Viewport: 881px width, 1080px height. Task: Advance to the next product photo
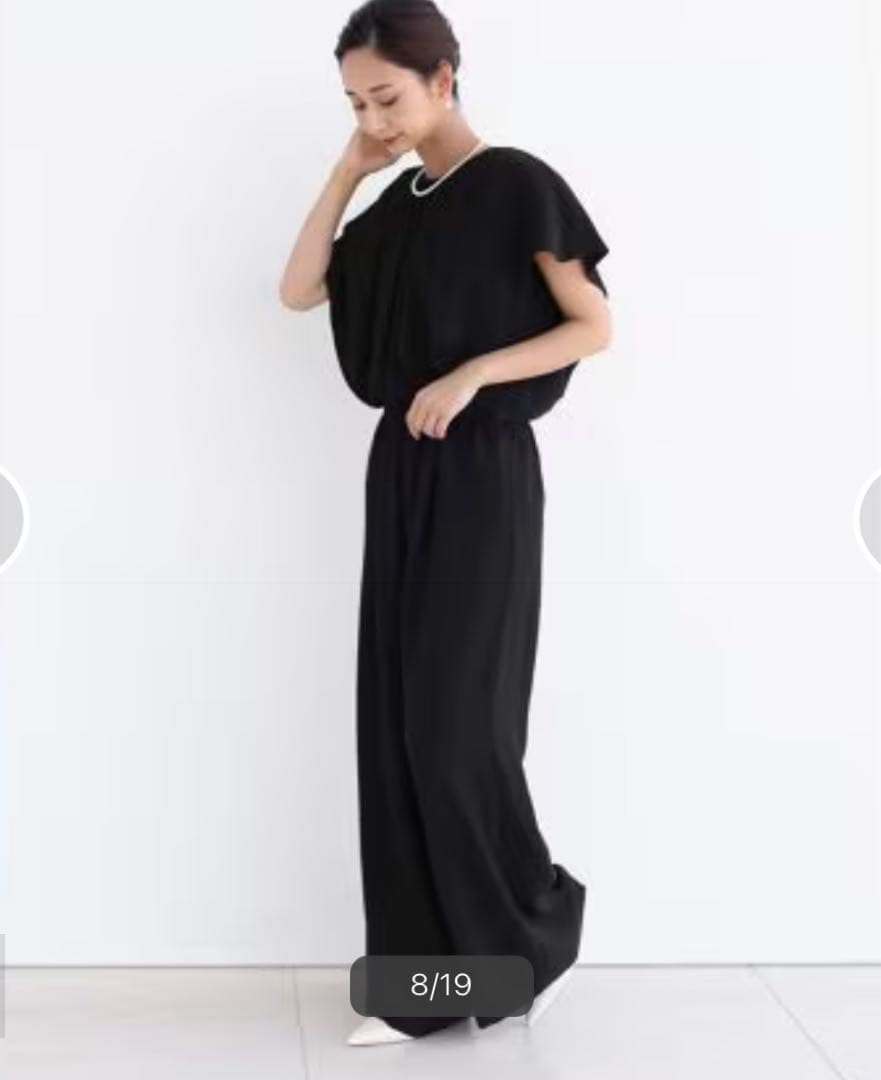[x=870, y=518]
